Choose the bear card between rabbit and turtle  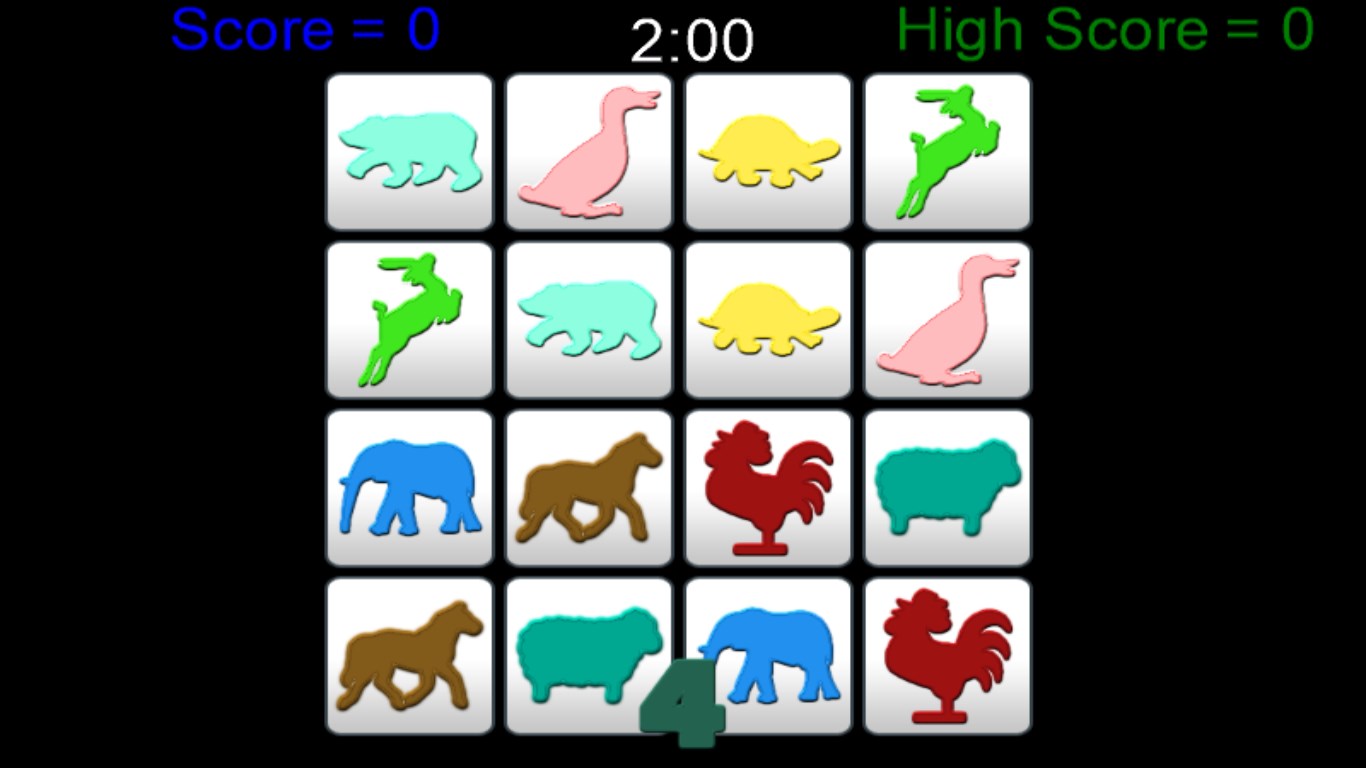(589, 320)
